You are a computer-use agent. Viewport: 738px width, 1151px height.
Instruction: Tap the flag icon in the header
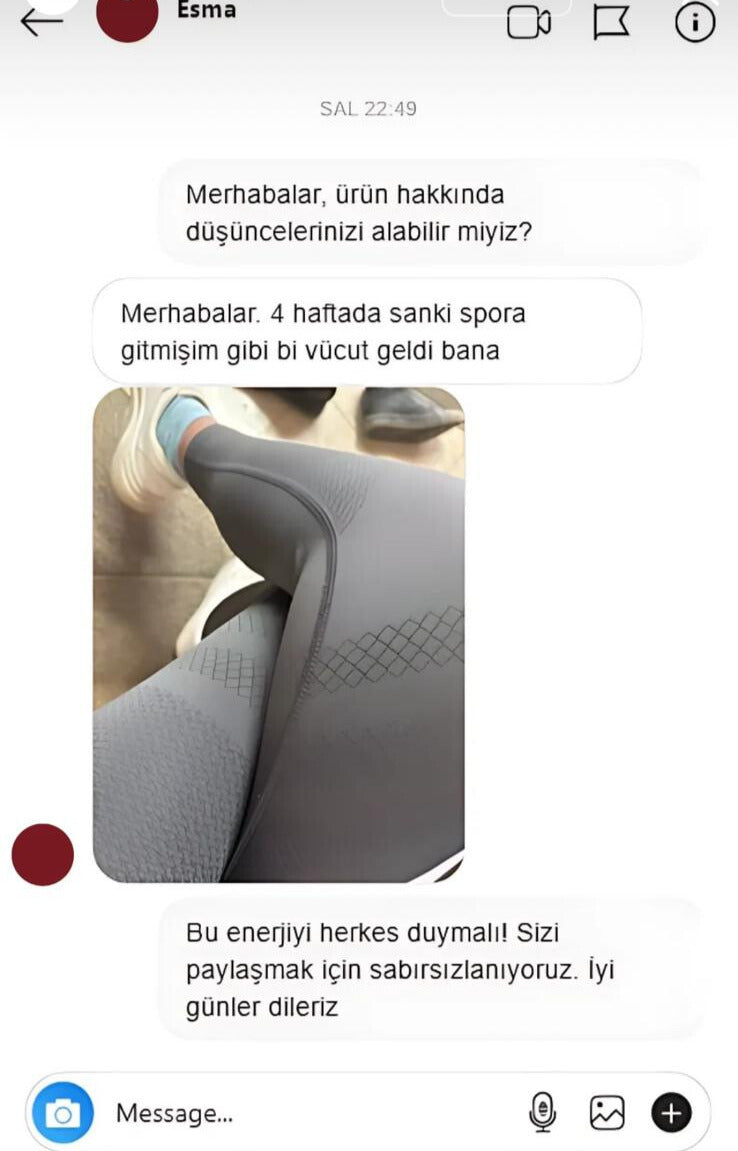(610, 21)
